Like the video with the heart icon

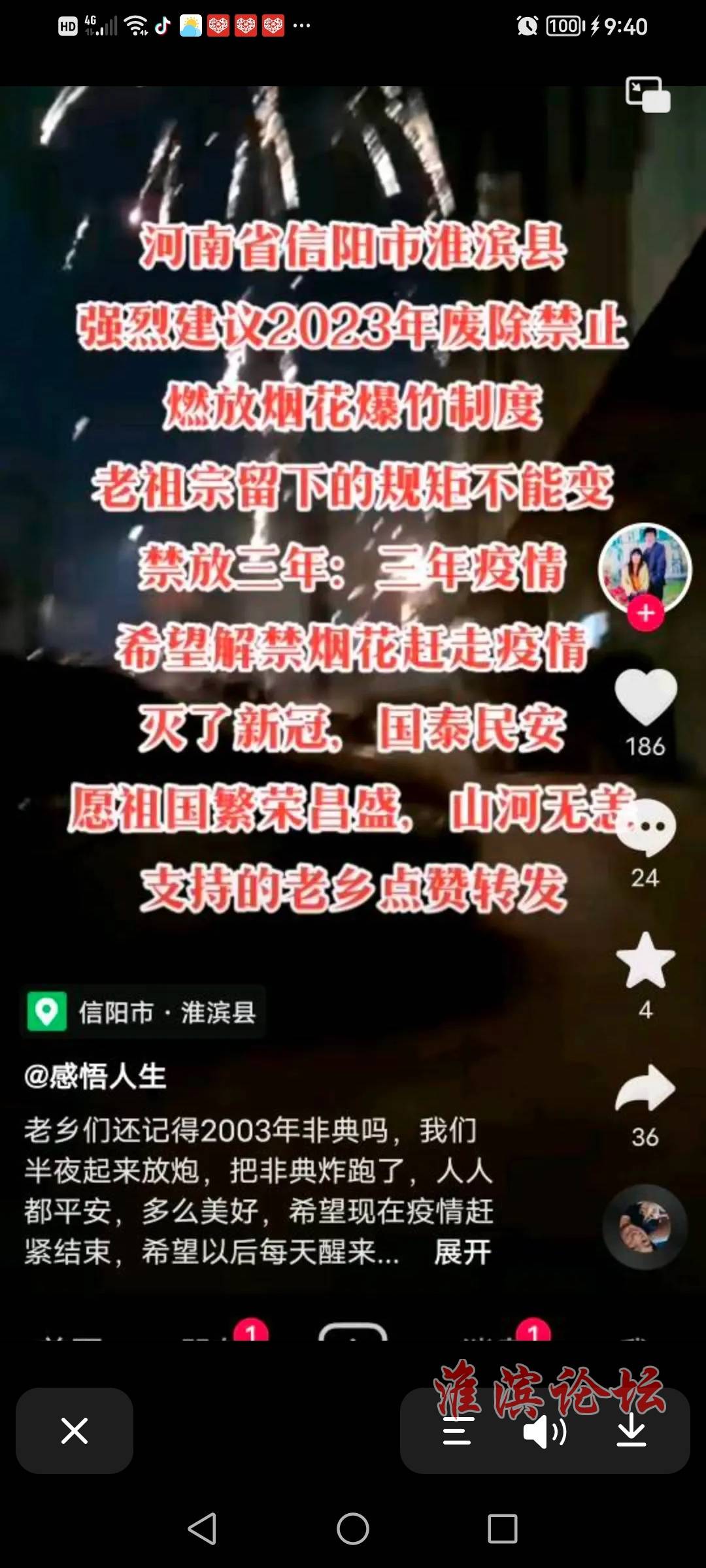click(645, 698)
